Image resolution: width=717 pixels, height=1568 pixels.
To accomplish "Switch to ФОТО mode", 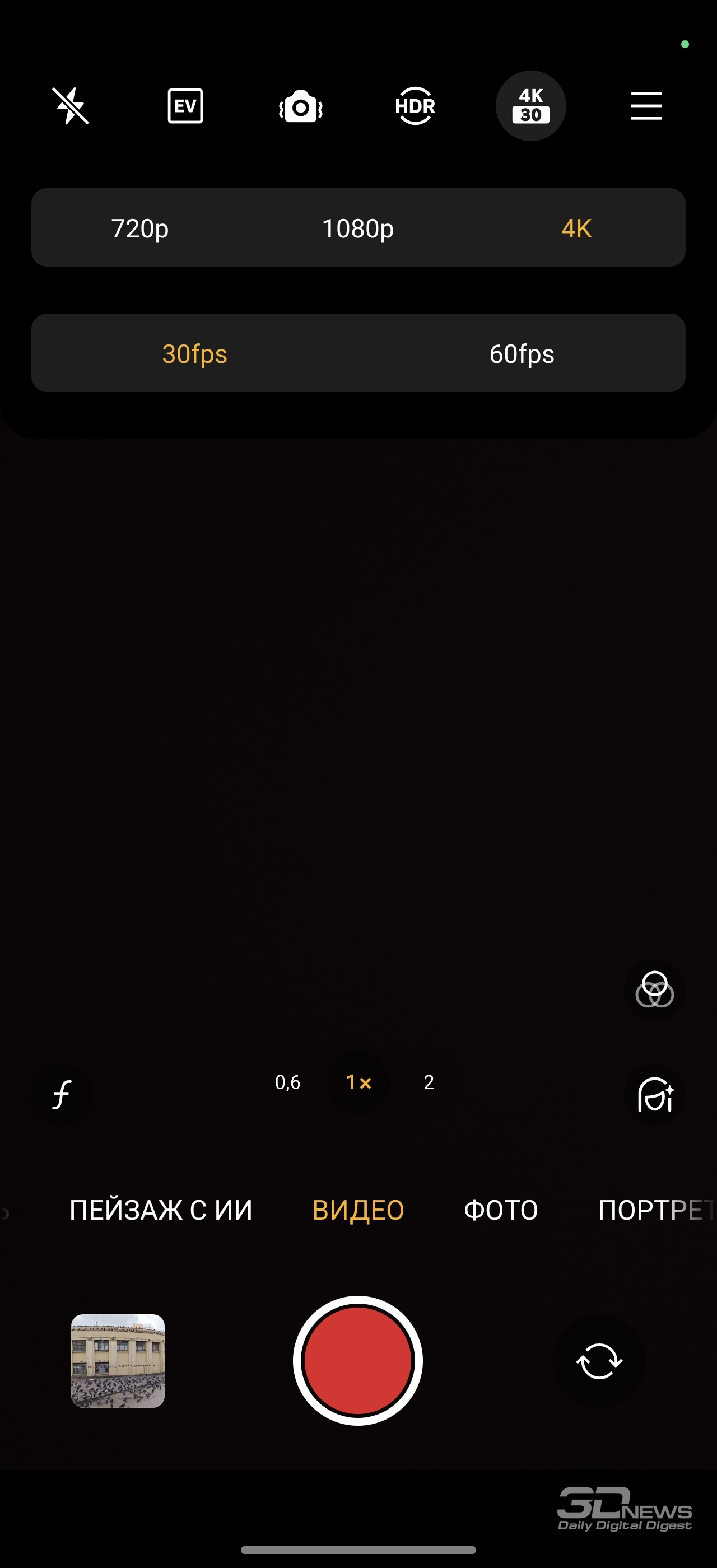I will 501,1210.
